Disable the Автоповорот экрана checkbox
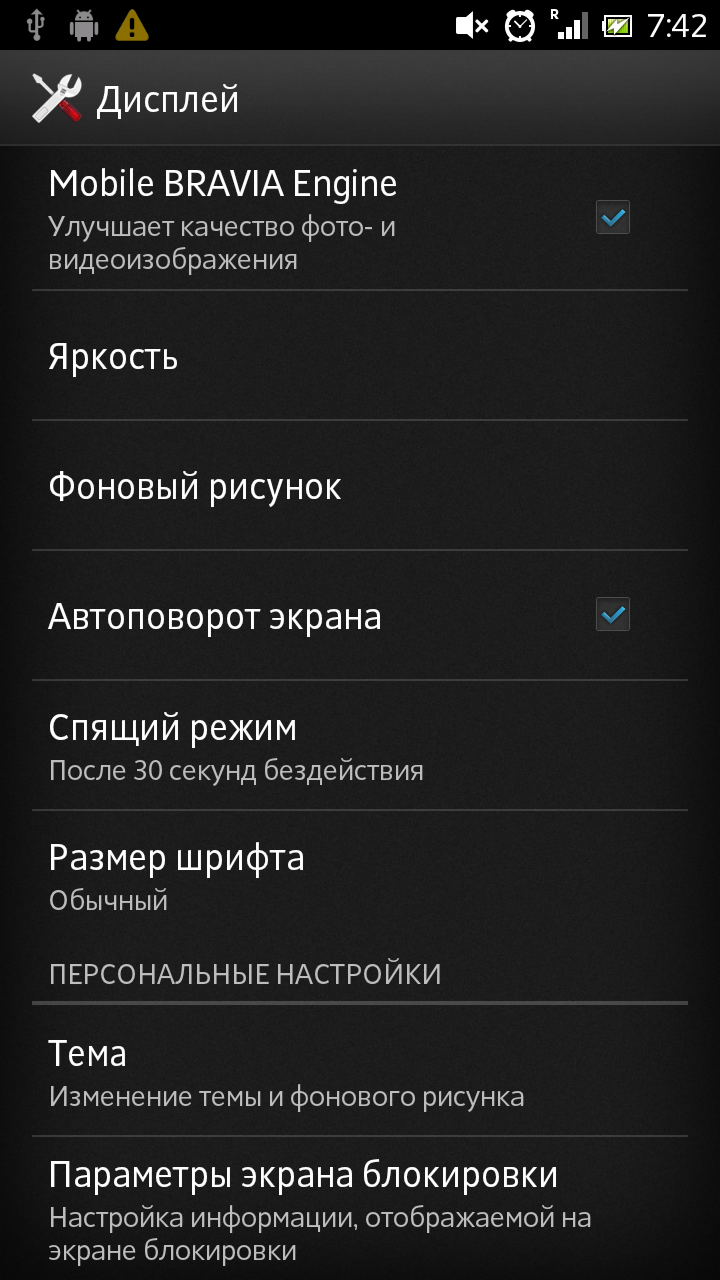 click(x=613, y=614)
